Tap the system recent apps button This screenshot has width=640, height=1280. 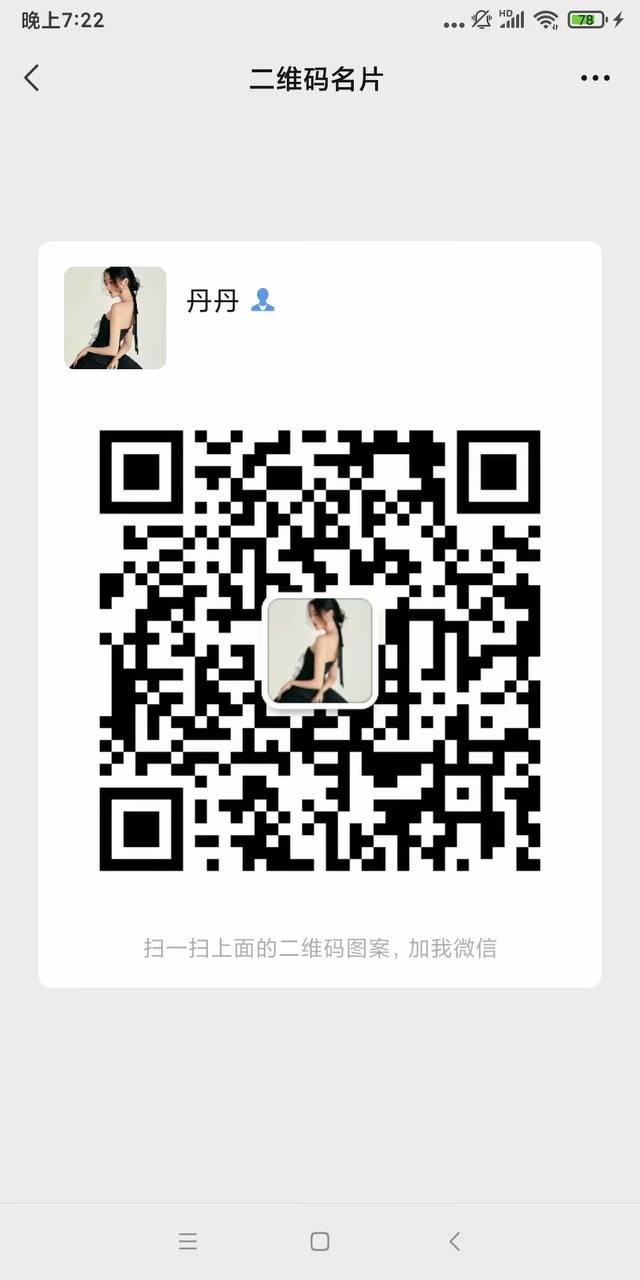188,1241
